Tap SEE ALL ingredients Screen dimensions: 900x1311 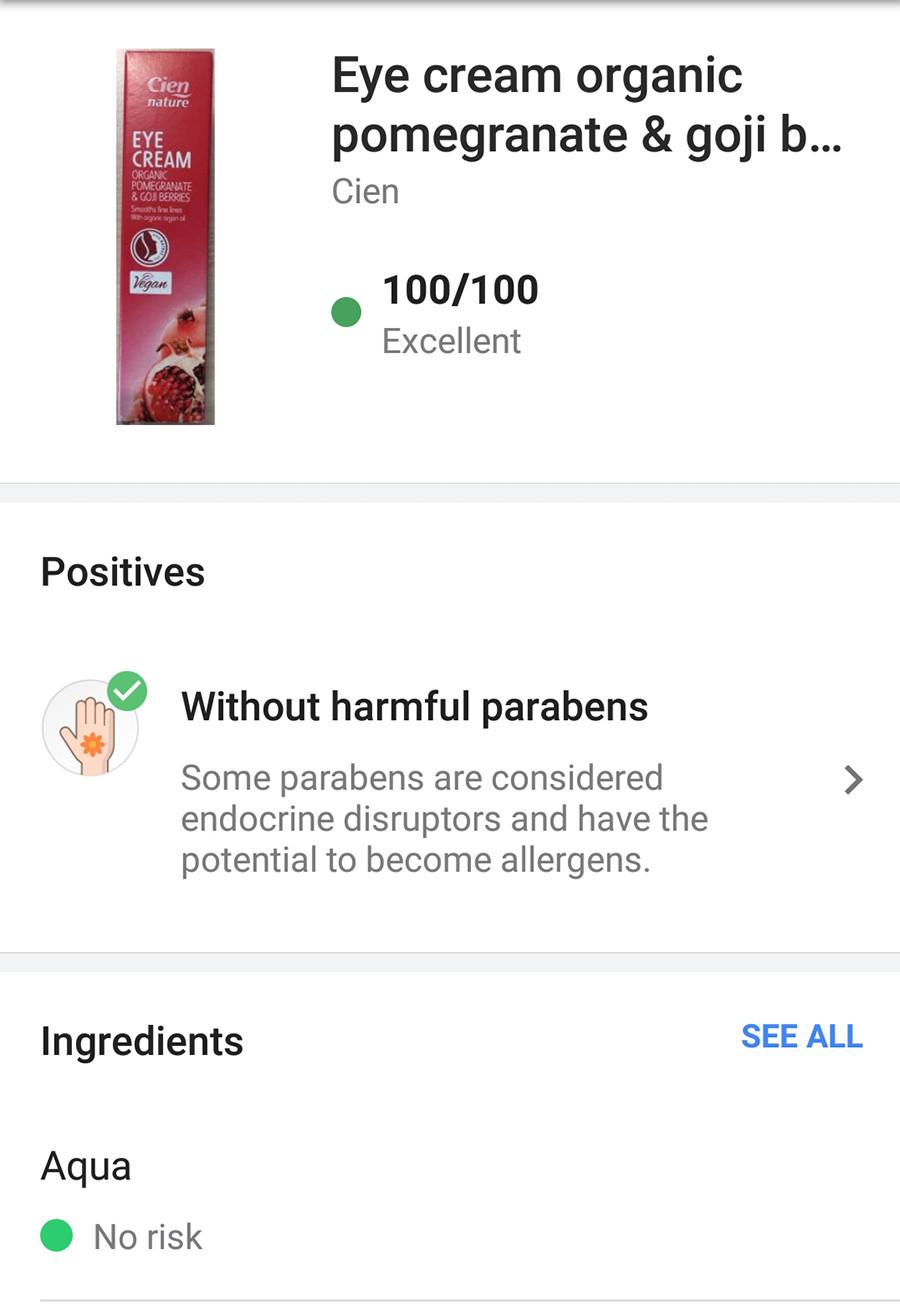tap(801, 1037)
